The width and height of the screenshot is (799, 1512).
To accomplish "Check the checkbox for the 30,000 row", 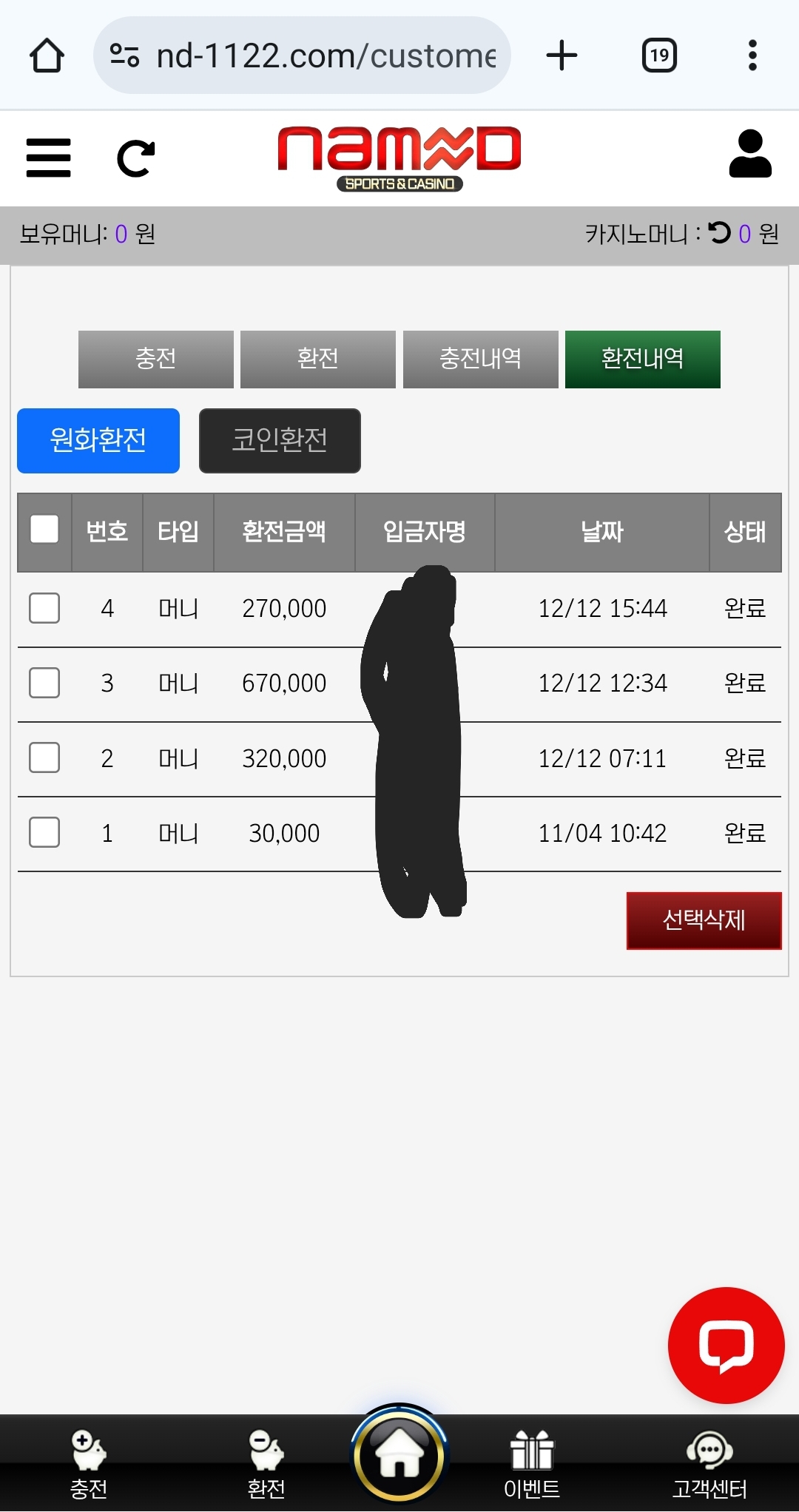I will tap(44, 832).
